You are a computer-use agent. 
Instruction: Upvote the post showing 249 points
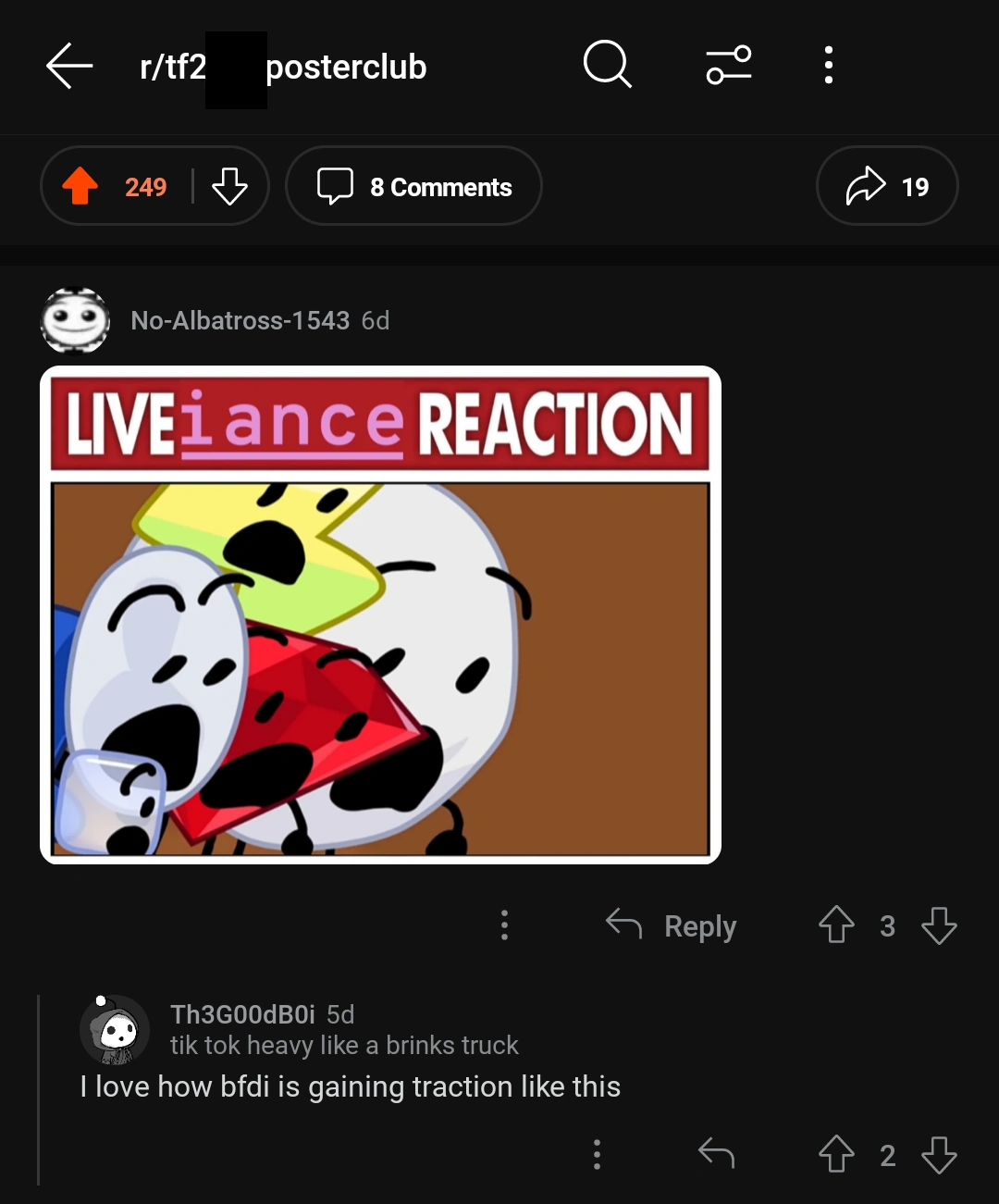[80, 186]
